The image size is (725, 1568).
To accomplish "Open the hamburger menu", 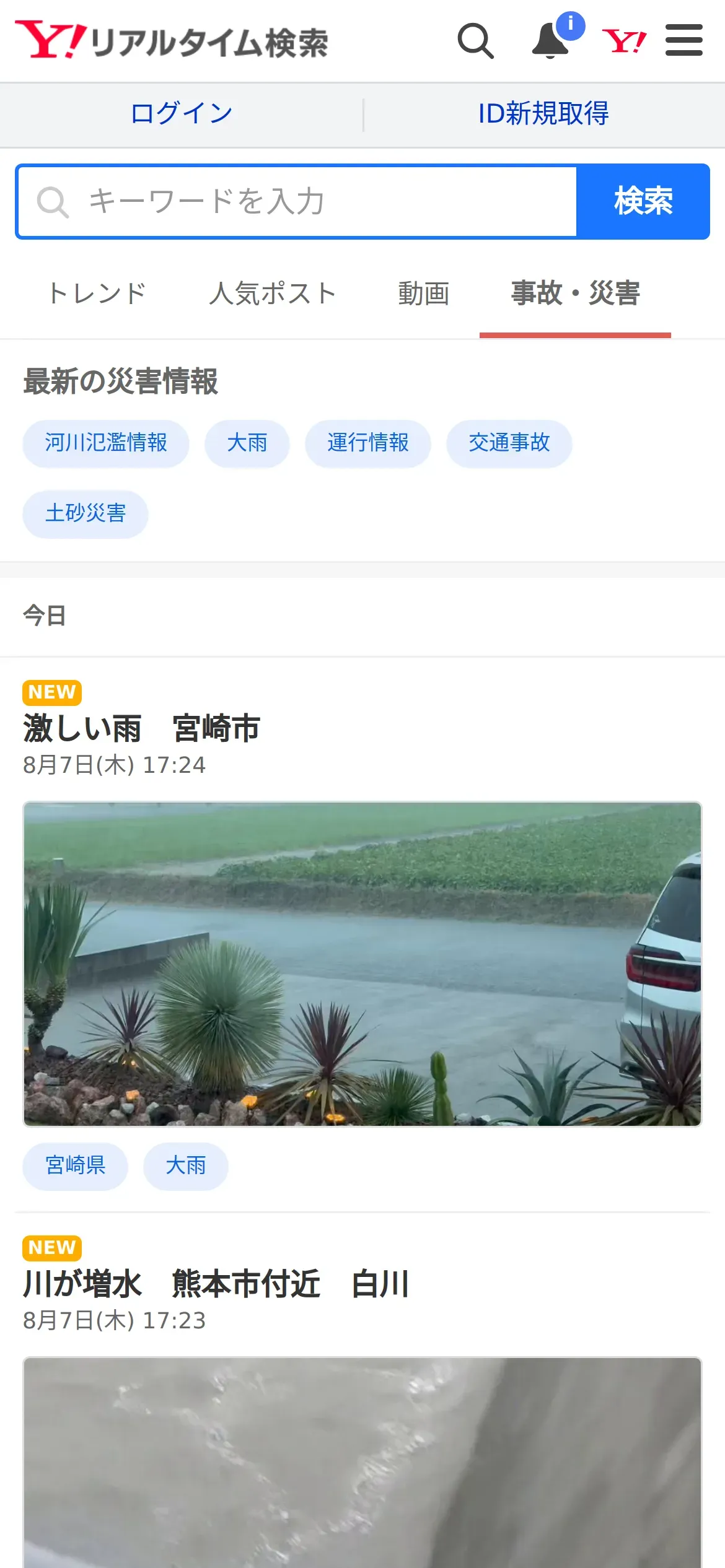I will pyautogui.click(x=683, y=41).
